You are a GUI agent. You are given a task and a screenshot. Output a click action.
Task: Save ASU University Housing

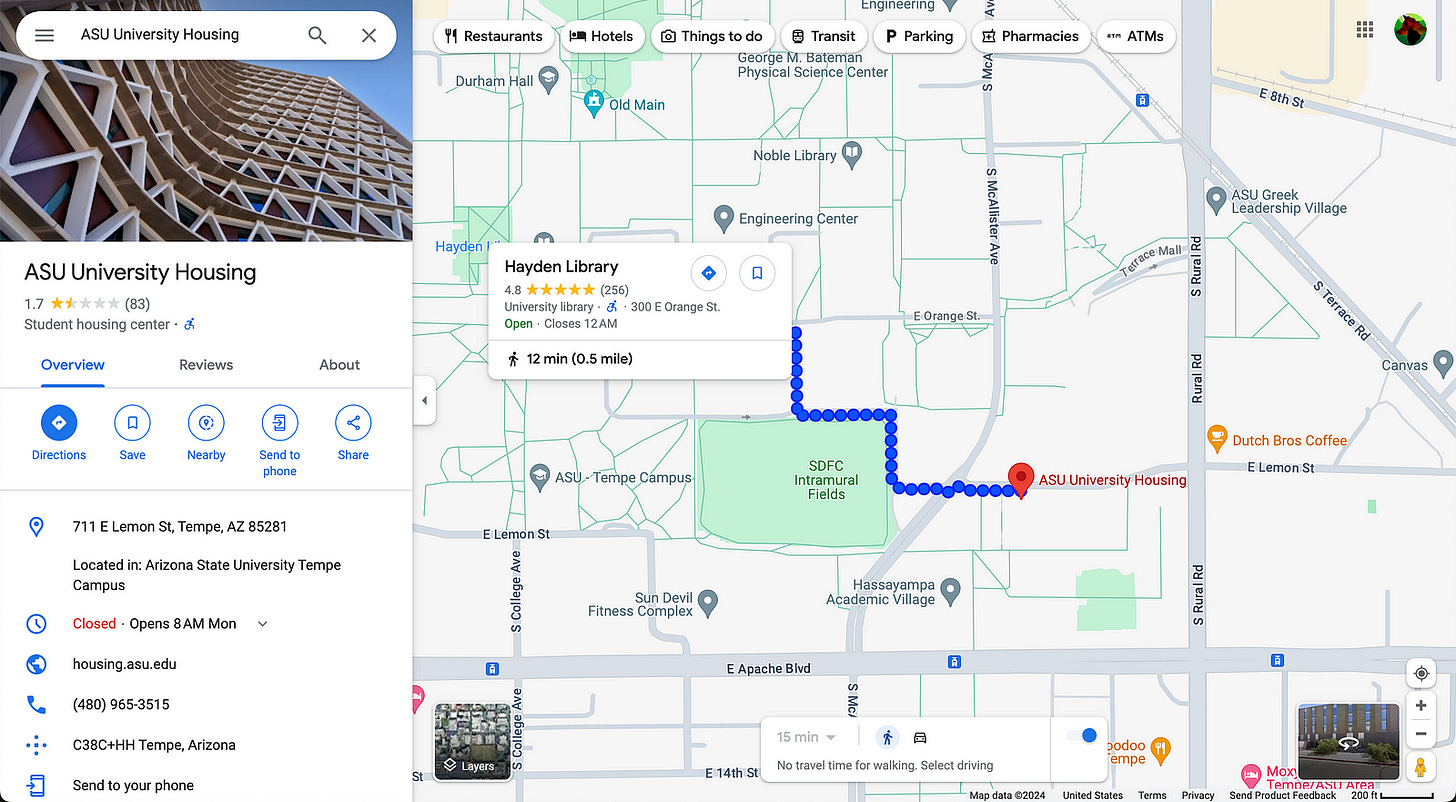click(132, 423)
